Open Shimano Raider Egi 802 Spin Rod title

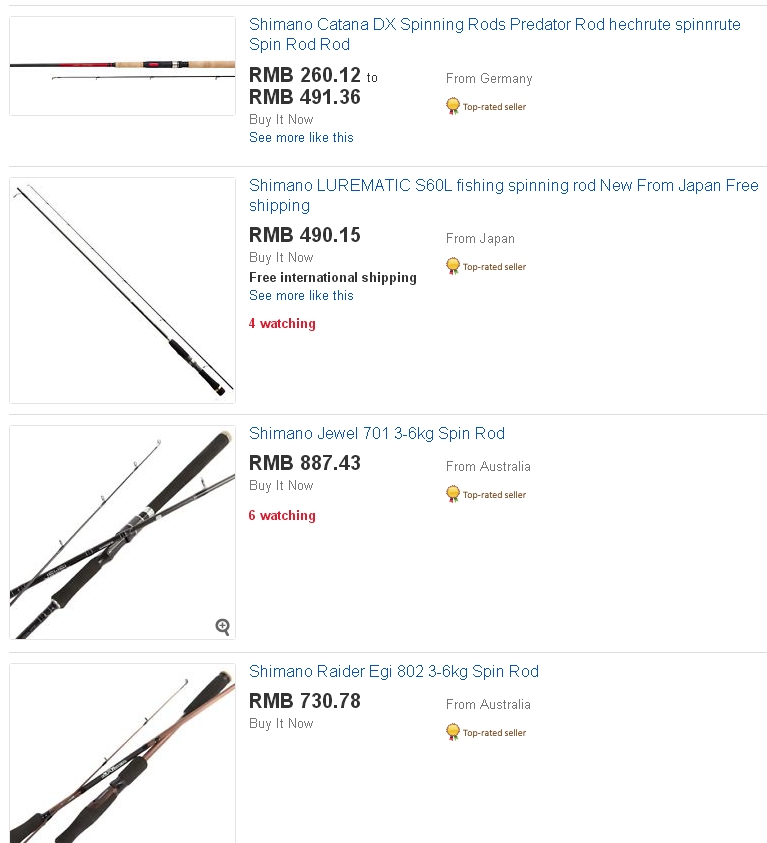point(393,672)
